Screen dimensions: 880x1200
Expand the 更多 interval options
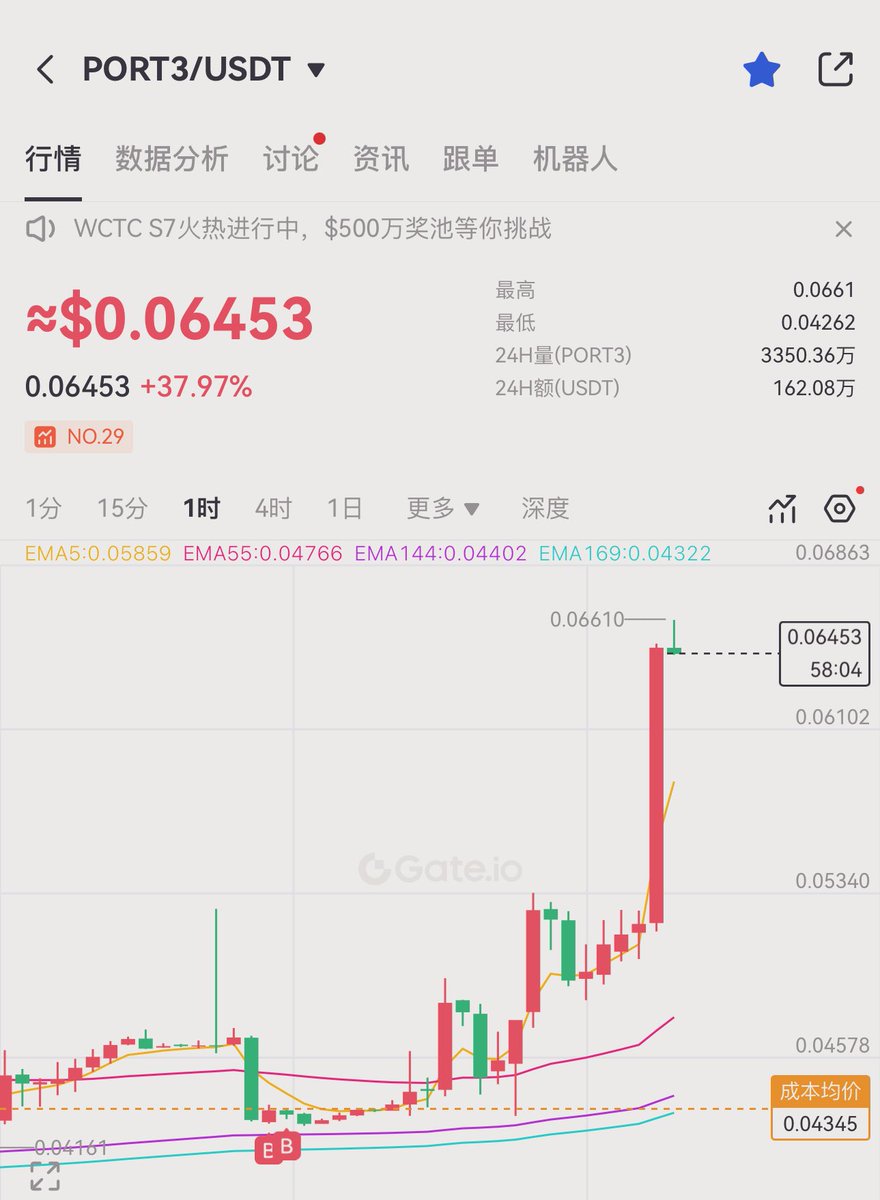[442, 508]
